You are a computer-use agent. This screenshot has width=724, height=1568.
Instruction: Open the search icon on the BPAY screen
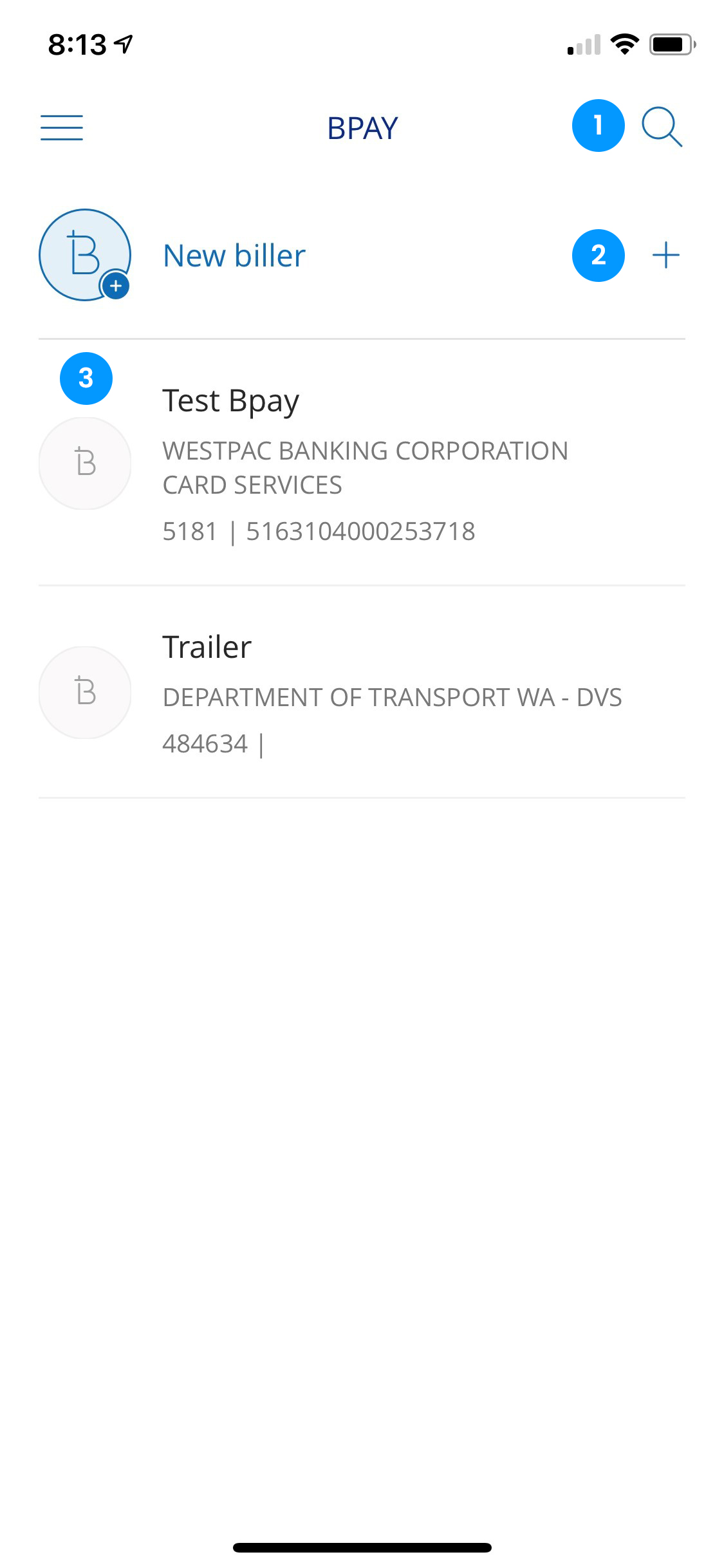(662, 127)
